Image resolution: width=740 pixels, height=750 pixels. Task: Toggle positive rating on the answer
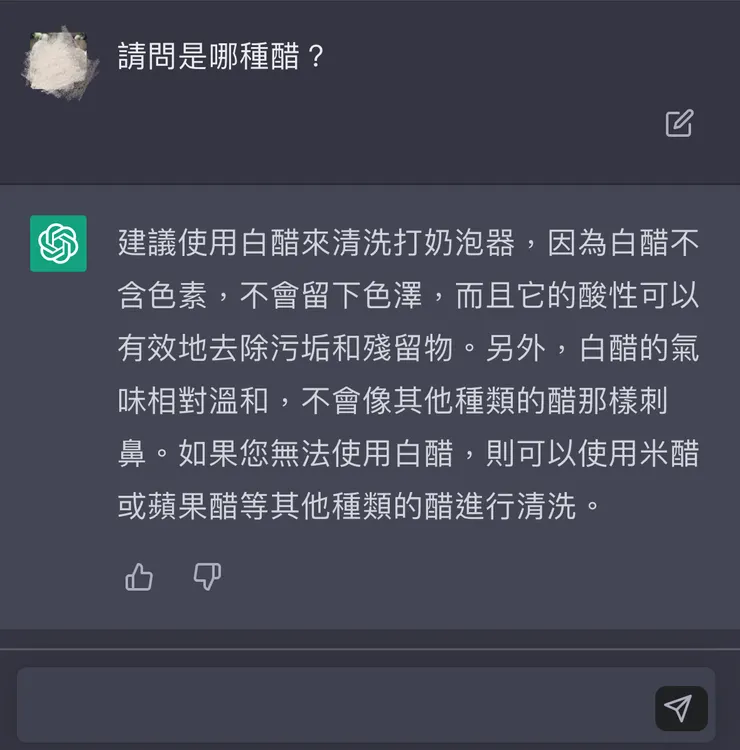tap(138, 578)
